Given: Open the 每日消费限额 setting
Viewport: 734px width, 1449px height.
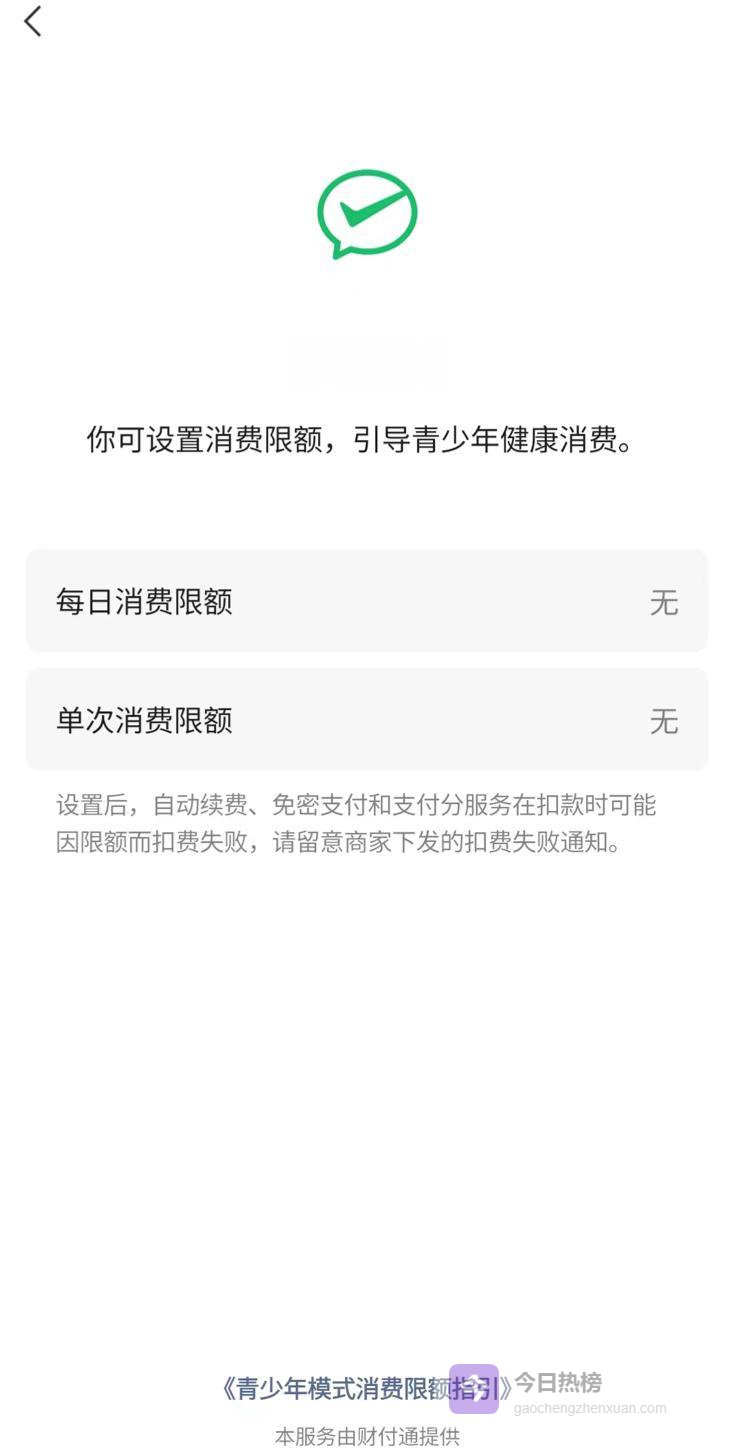Looking at the screenshot, I should [366, 601].
